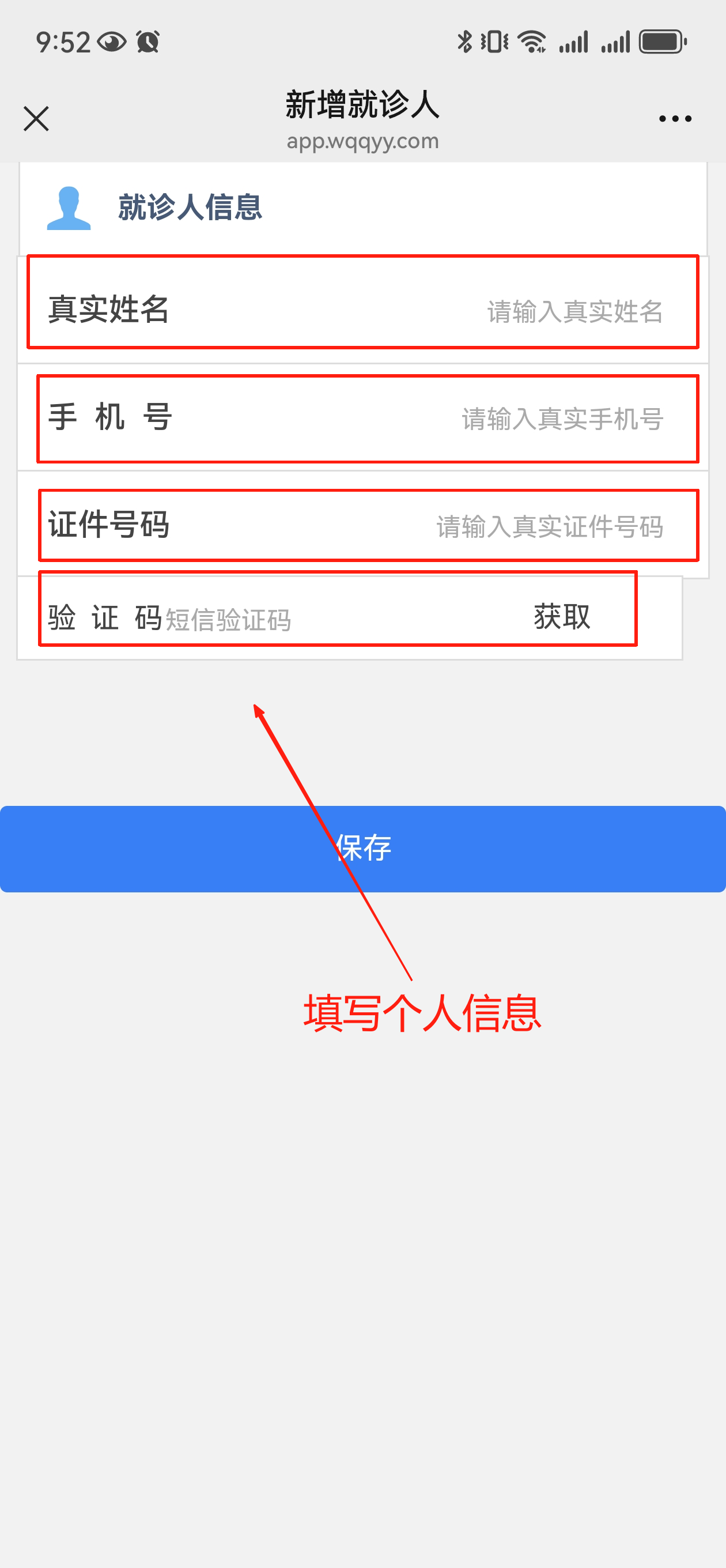Tap 获取 to request verification code
Screen dimensions: 726x1568
coord(561,617)
